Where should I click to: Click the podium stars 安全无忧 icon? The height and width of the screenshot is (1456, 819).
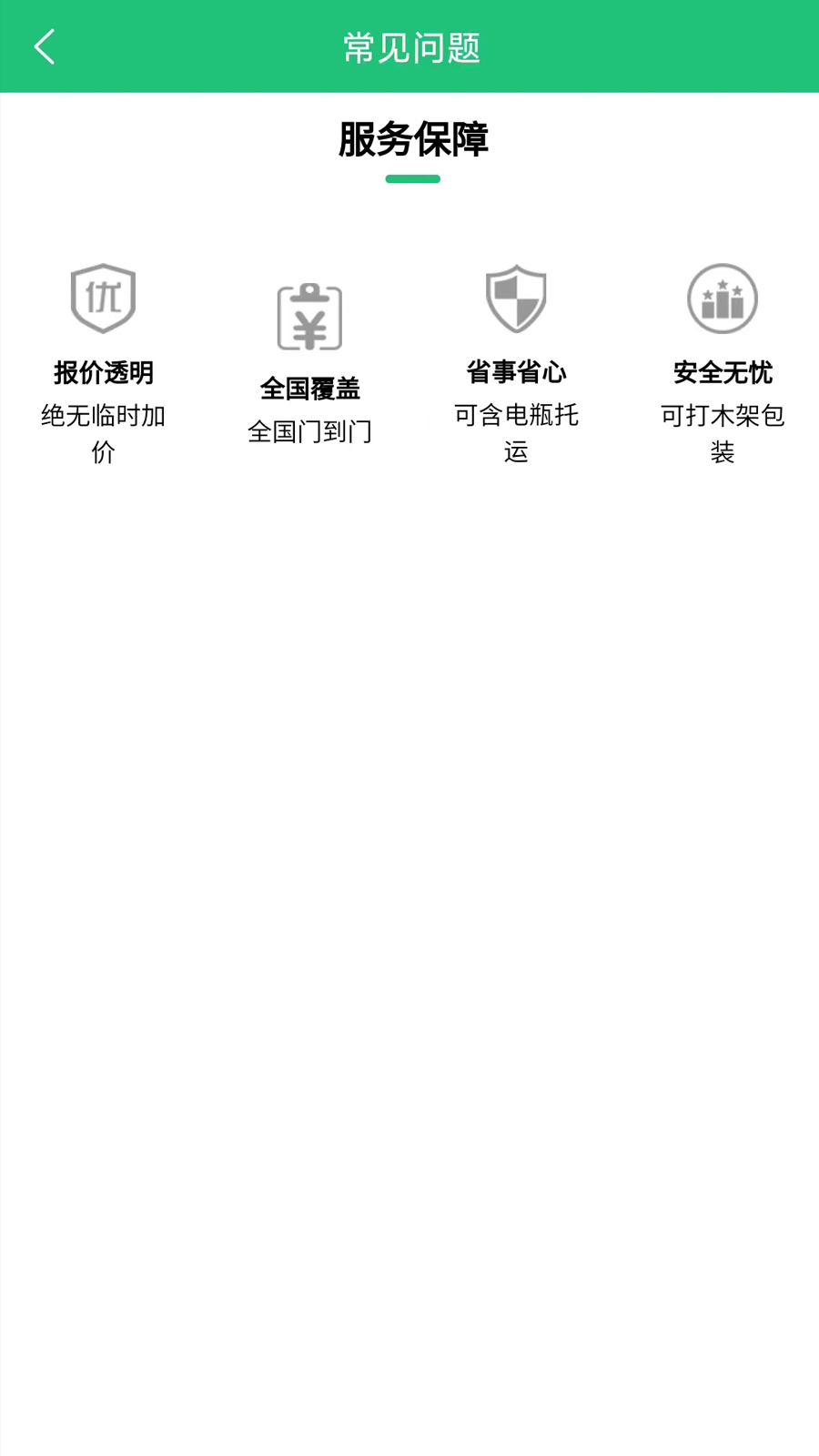pos(722,298)
